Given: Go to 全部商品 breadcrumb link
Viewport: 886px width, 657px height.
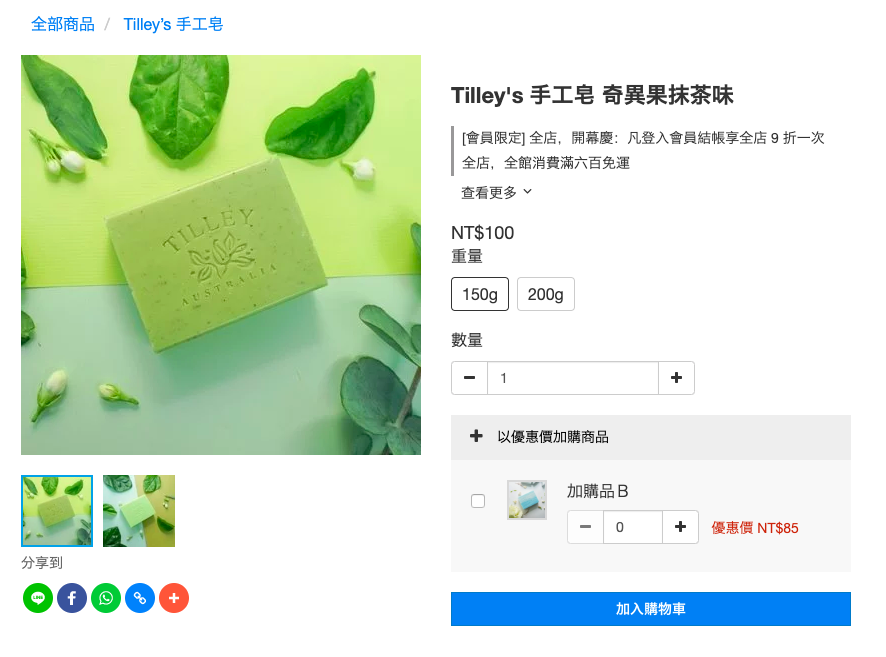Looking at the screenshot, I should point(62,24).
